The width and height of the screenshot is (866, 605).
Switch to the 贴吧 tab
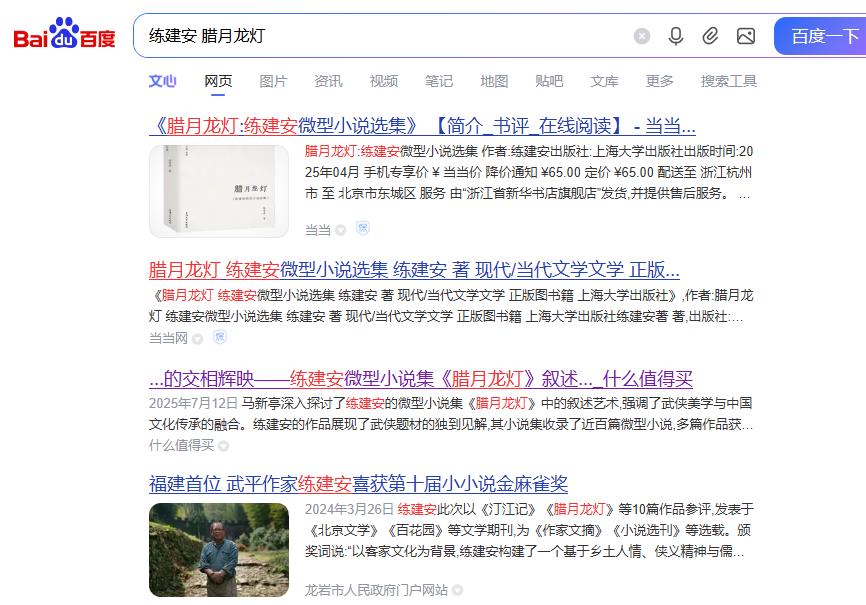(549, 81)
